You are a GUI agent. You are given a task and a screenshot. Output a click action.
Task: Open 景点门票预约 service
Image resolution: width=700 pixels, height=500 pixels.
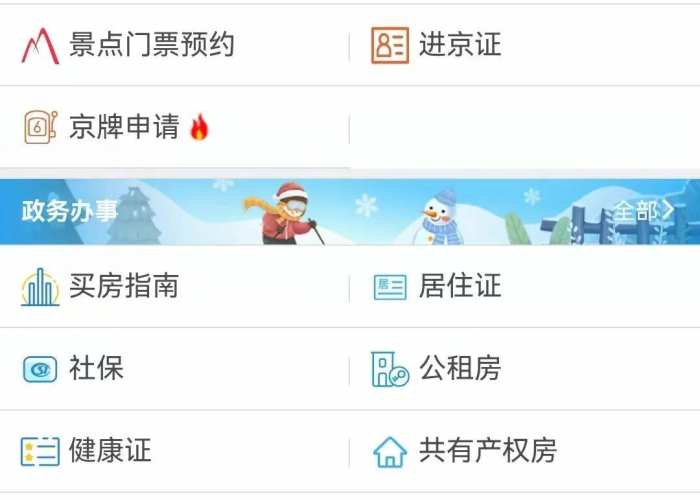pos(150,45)
